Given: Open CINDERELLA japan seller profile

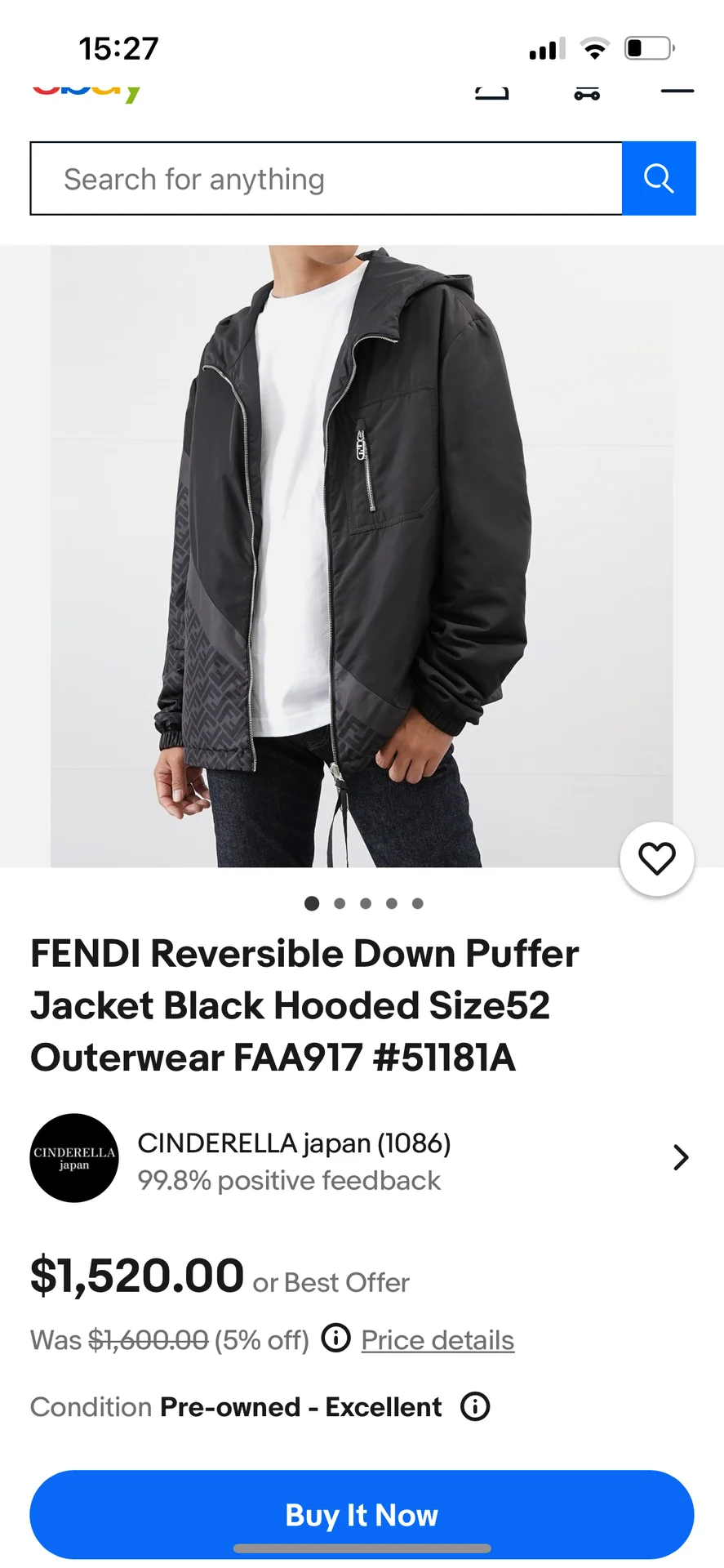Looking at the screenshot, I should pyautogui.click(x=362, y=1158).
